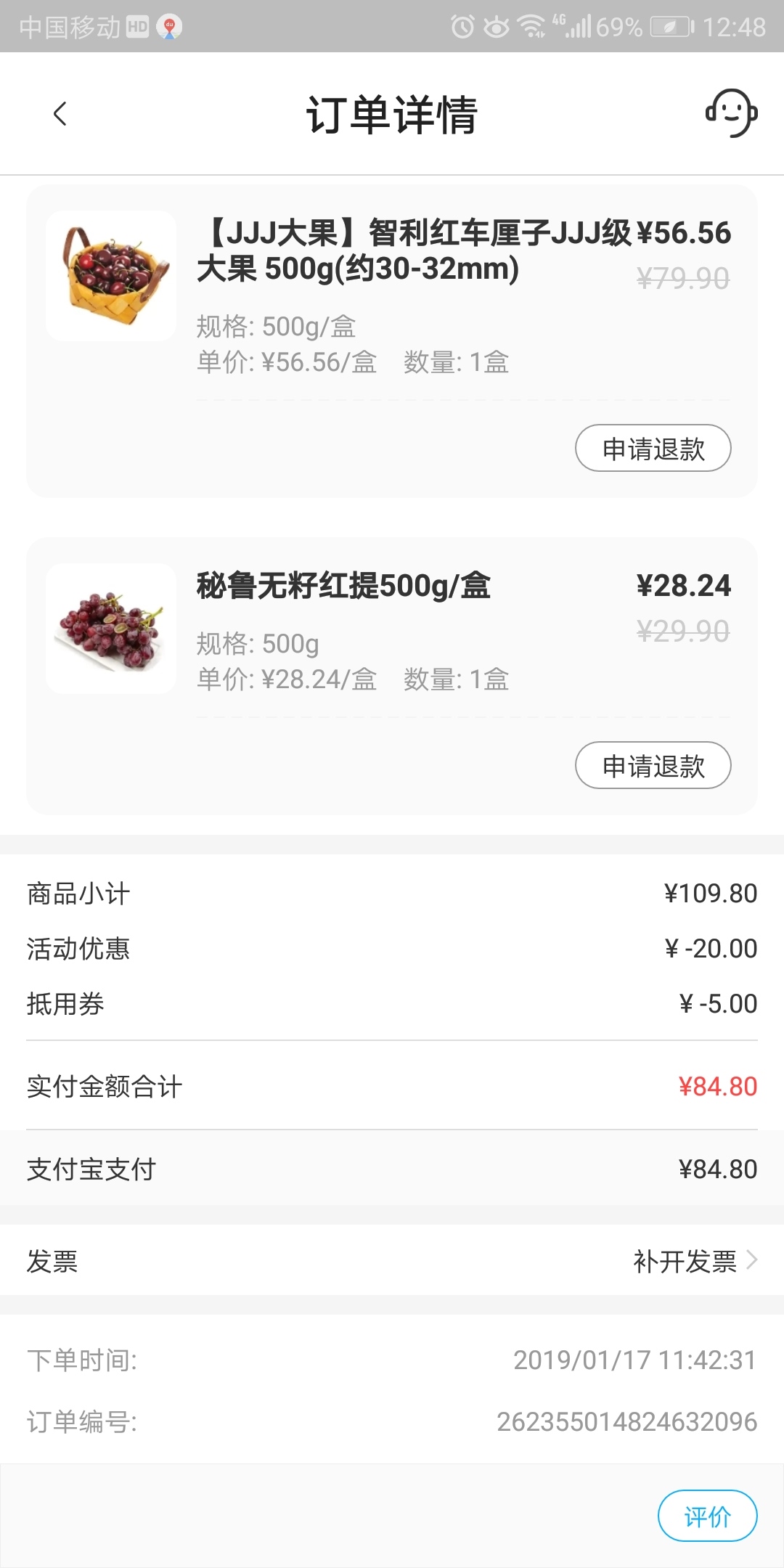Go back from the order details page
This screenshot has width=784, height=1568.
click(60, 114)
